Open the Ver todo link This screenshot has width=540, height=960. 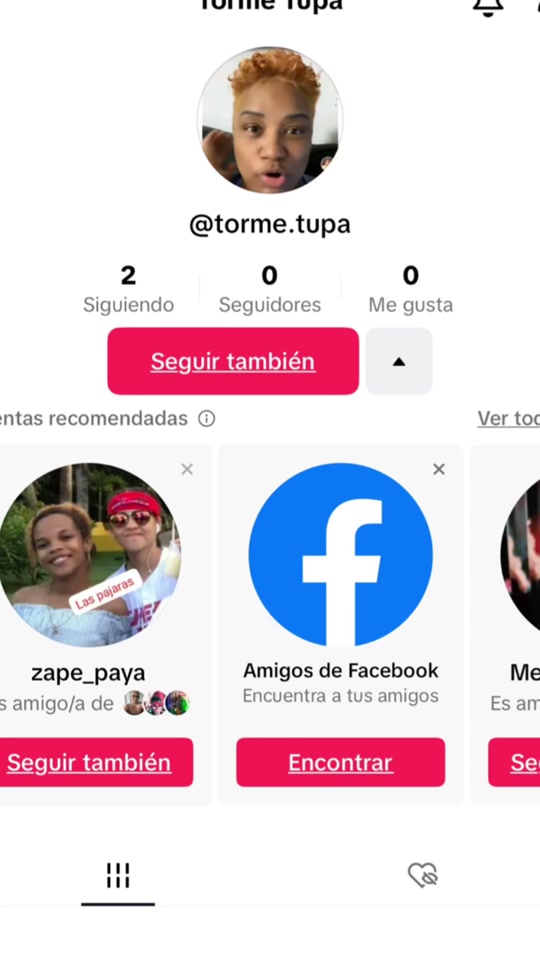tap(509, 419)
